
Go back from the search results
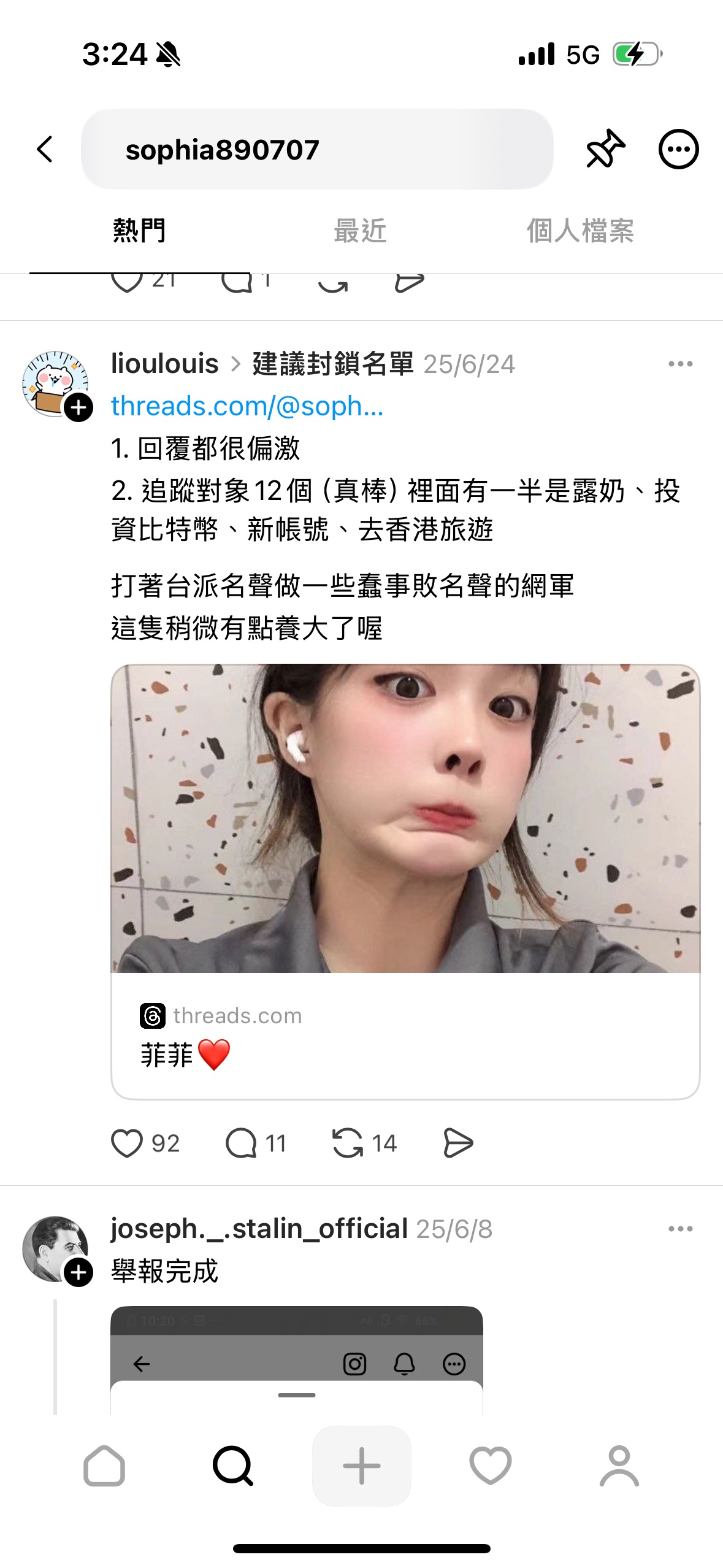tap(45, 149)
